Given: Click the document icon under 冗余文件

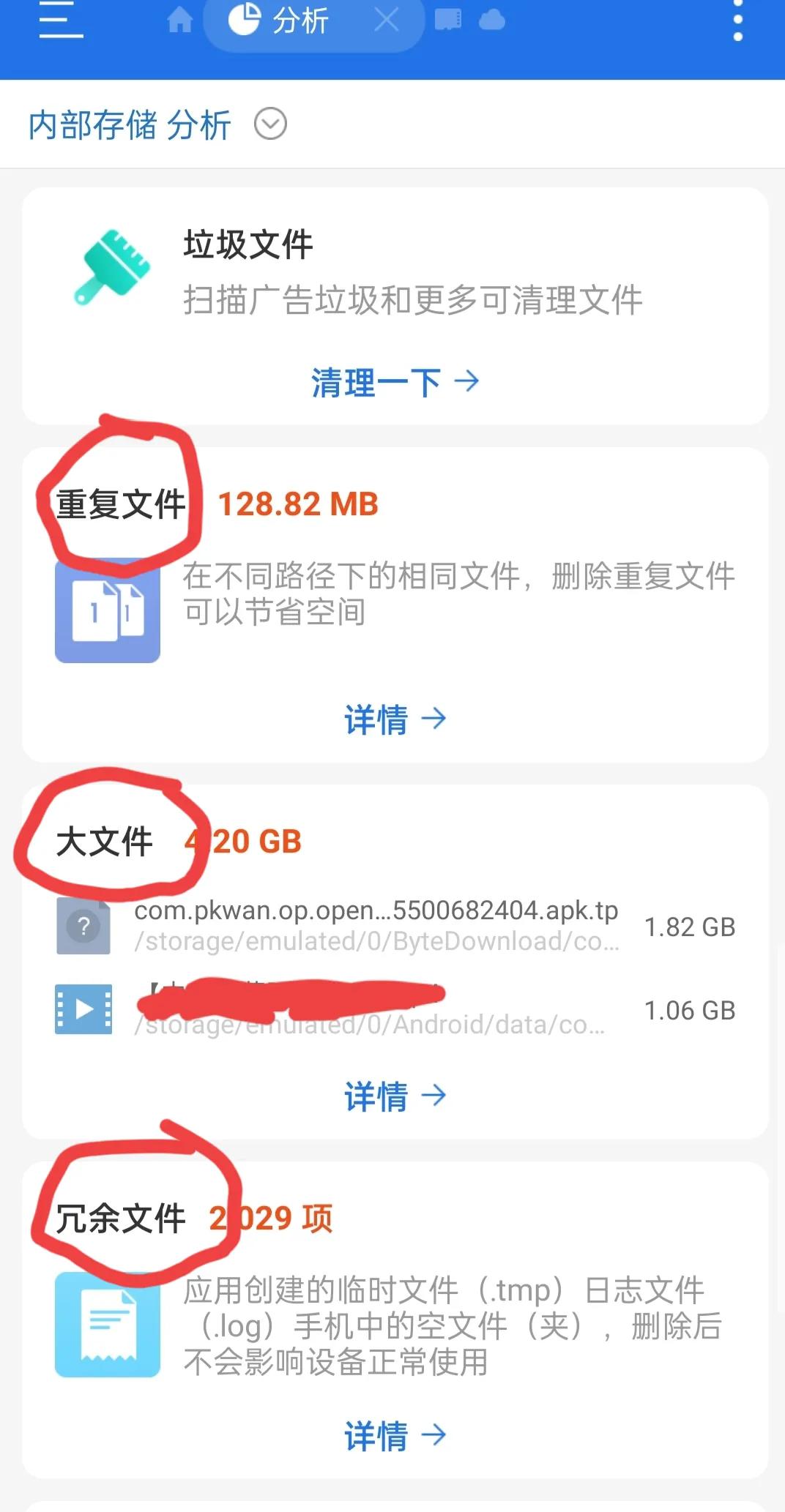Looking at the screenshot, I should tap(107, 1327).
